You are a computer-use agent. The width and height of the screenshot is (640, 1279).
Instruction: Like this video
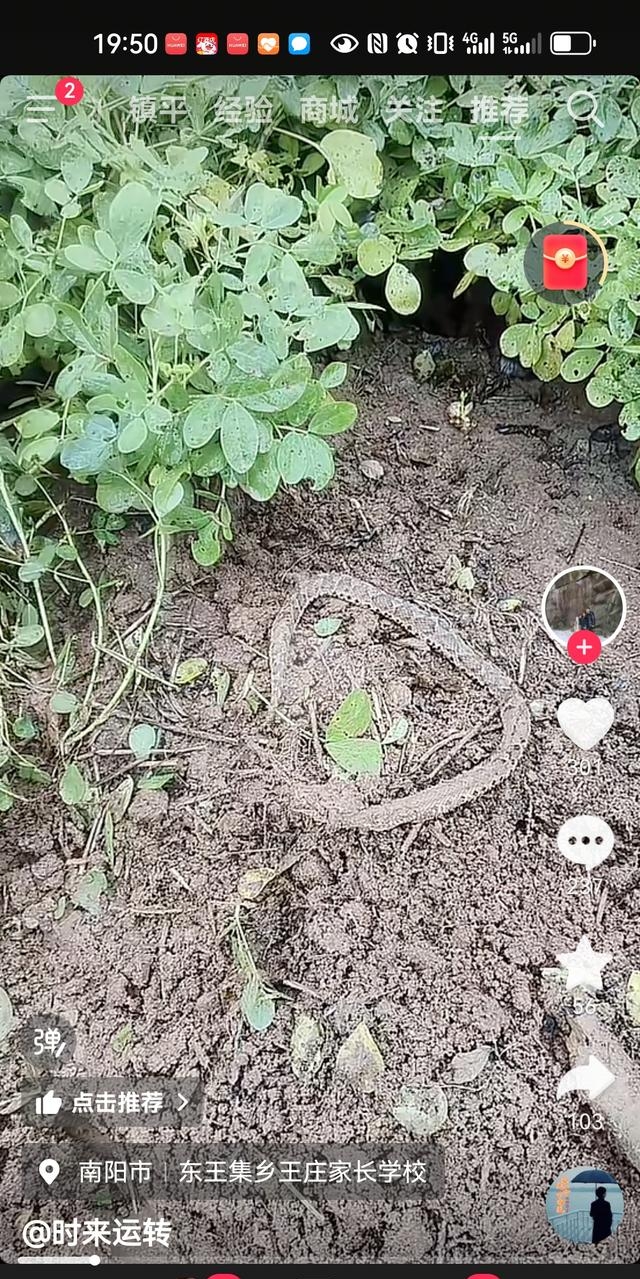coord(585,724)
